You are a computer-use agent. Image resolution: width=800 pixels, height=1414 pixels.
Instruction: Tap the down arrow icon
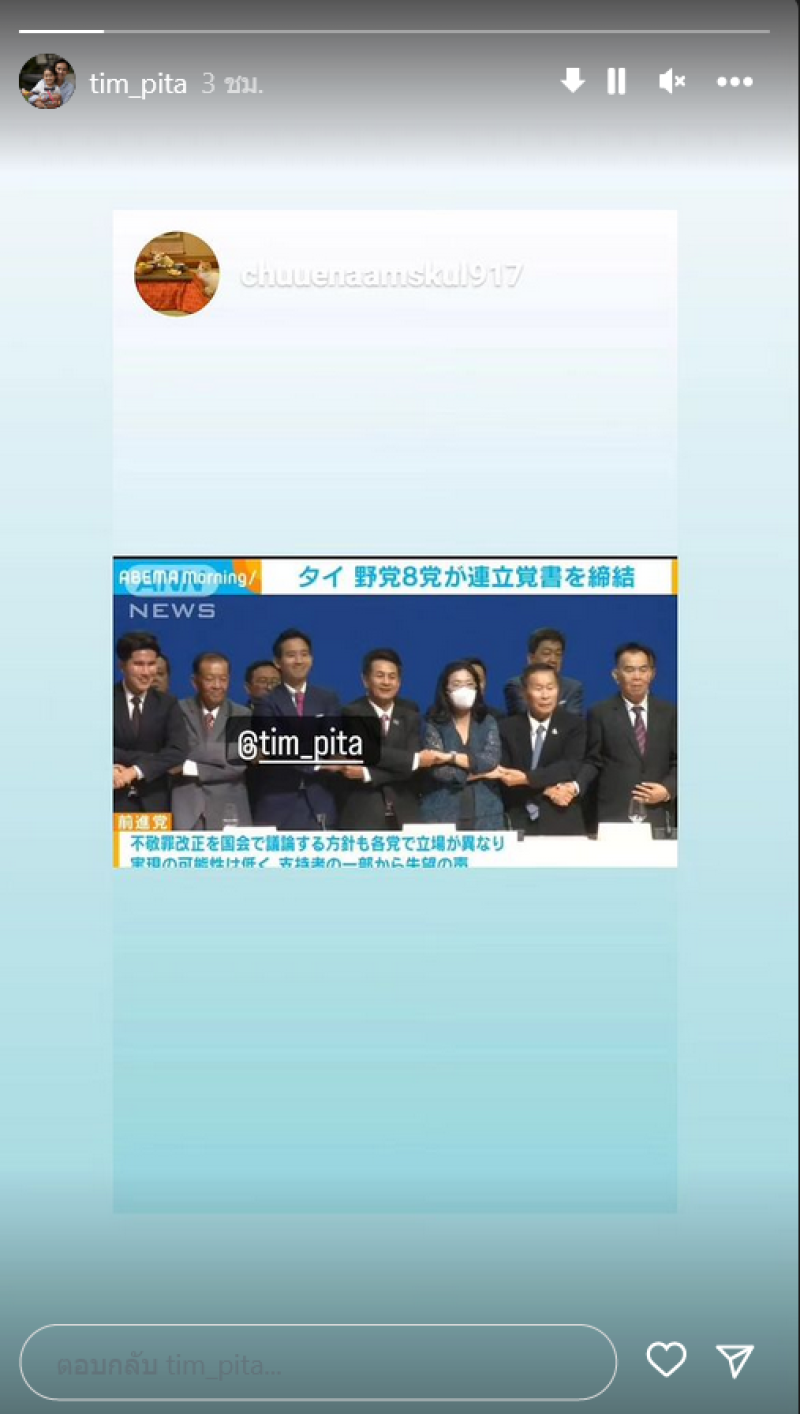point(572,81)
